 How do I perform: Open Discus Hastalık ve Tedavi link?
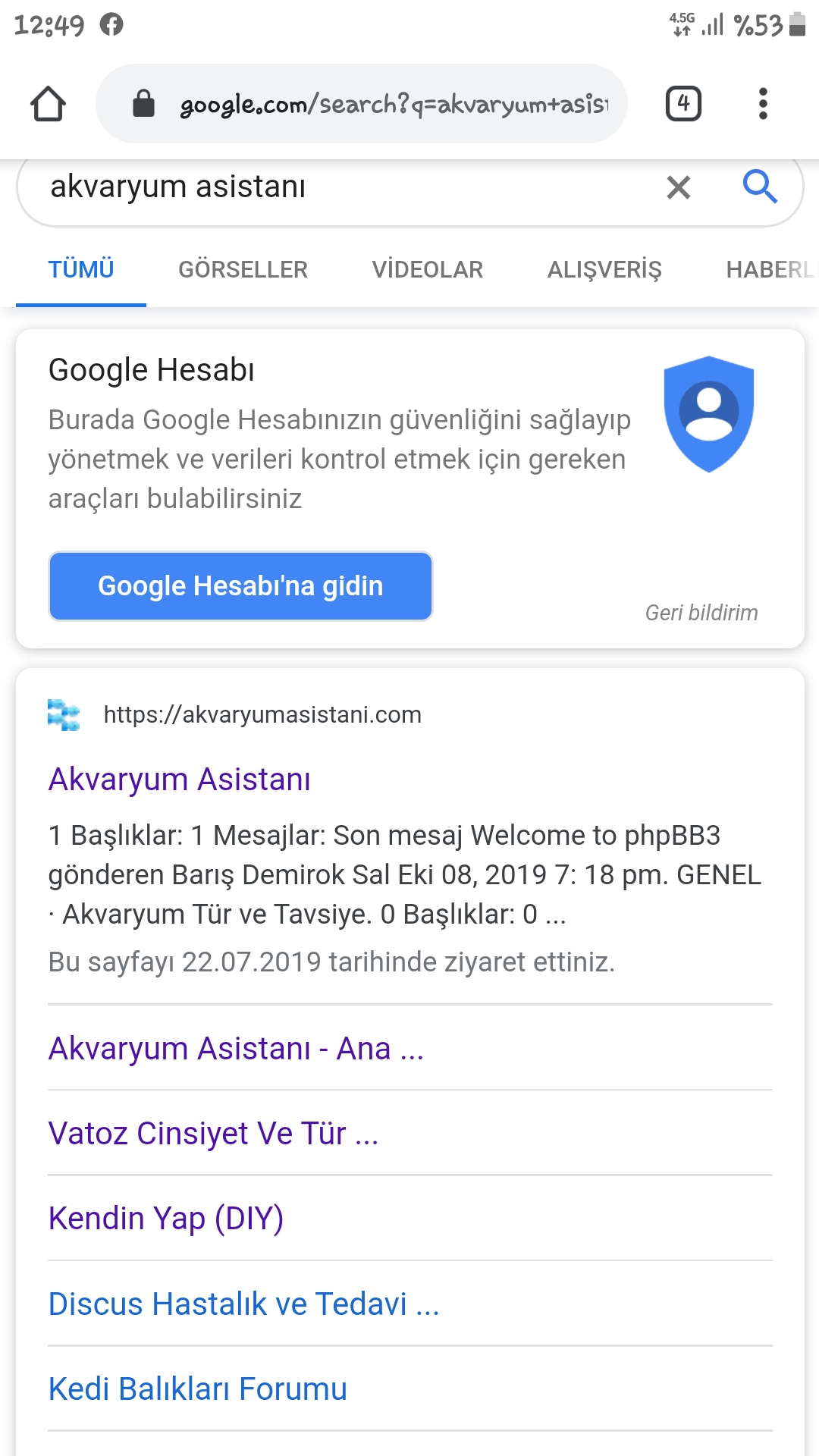coord(243,1304)
